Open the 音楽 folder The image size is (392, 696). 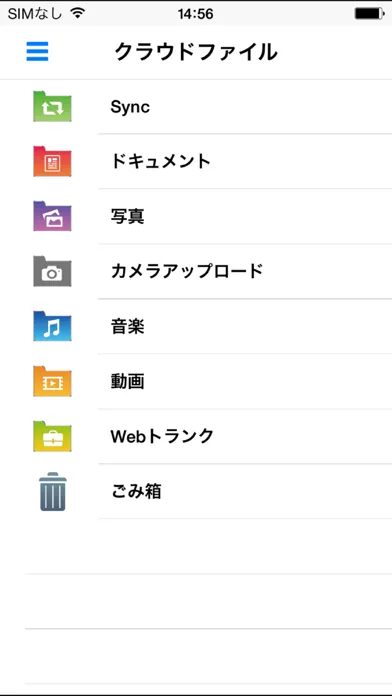196,326
